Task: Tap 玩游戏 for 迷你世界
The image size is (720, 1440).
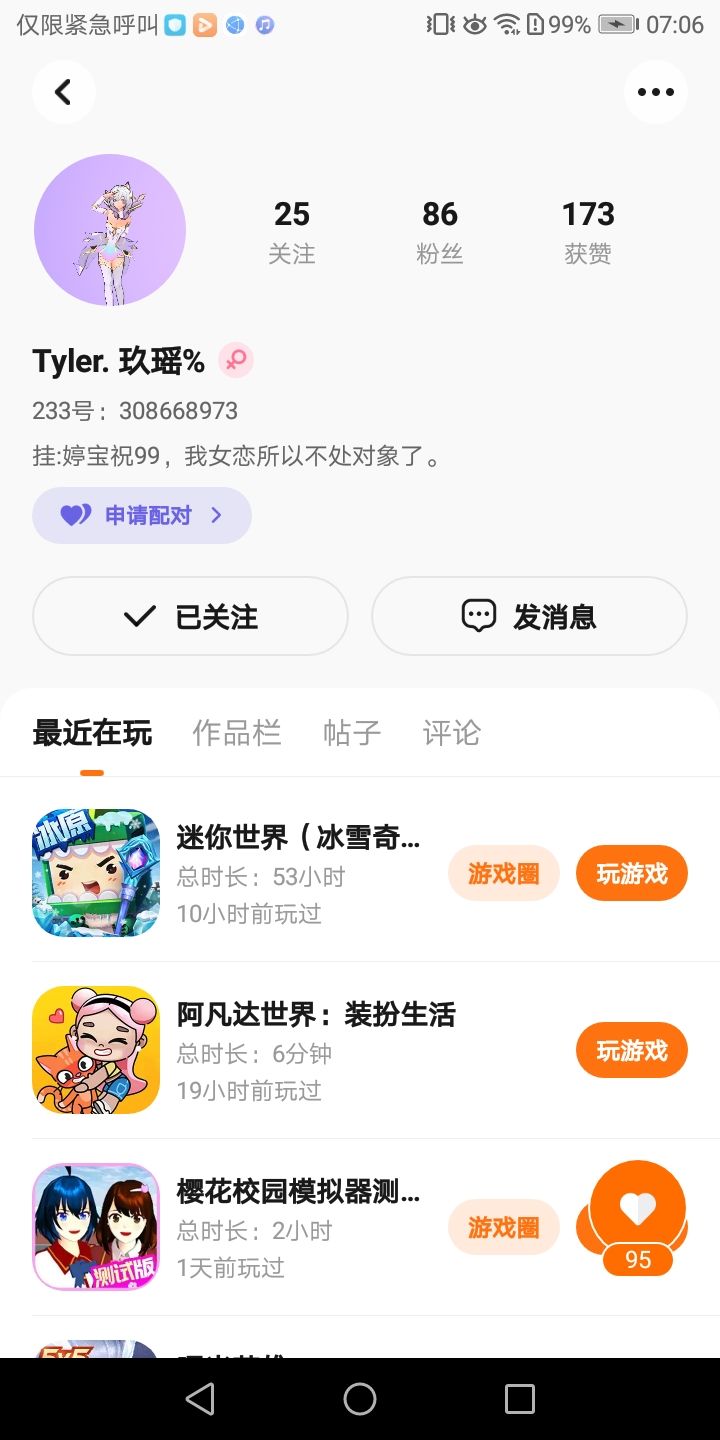Action: click(631, 873)
